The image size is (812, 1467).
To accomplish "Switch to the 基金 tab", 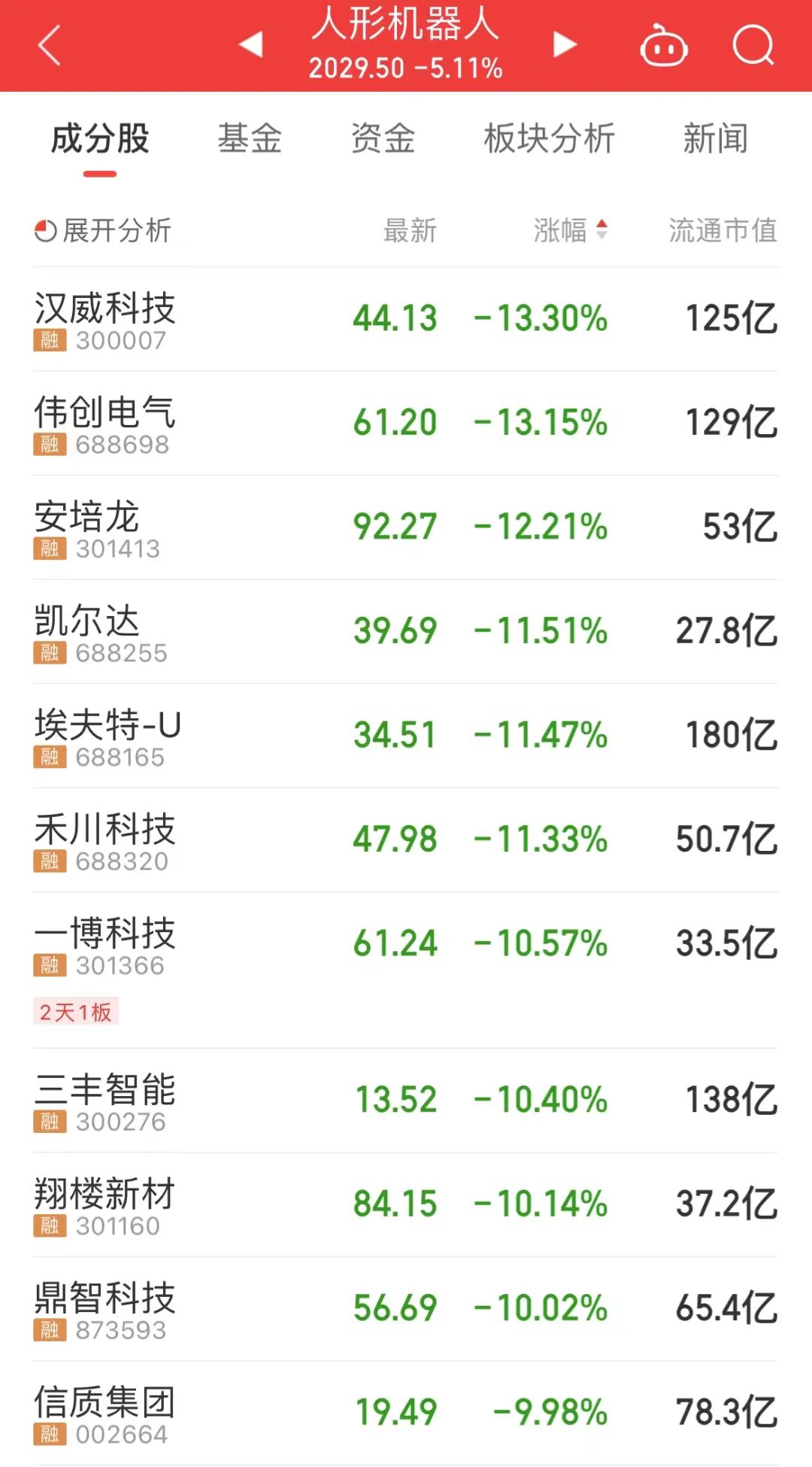I will point(250,139).
